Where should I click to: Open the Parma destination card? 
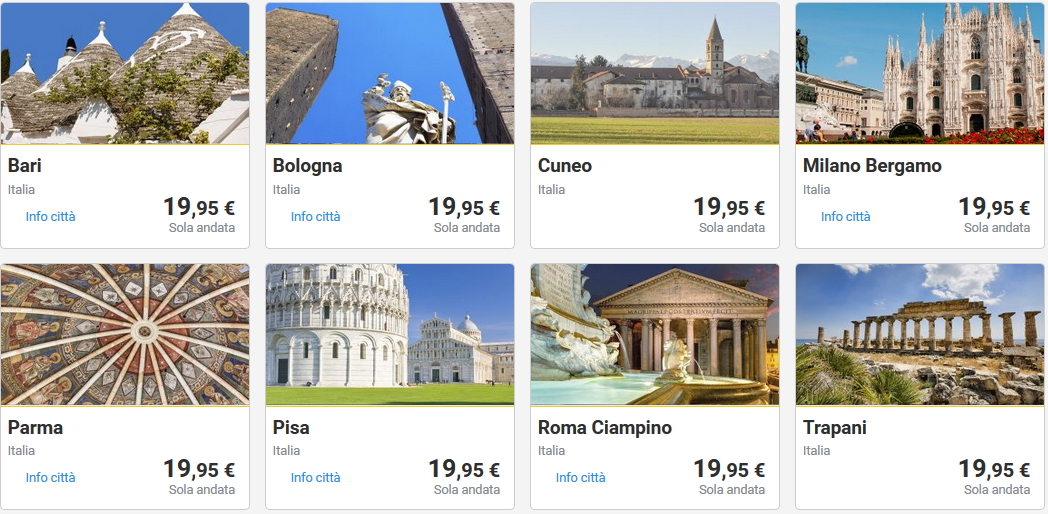pos(125,335)
